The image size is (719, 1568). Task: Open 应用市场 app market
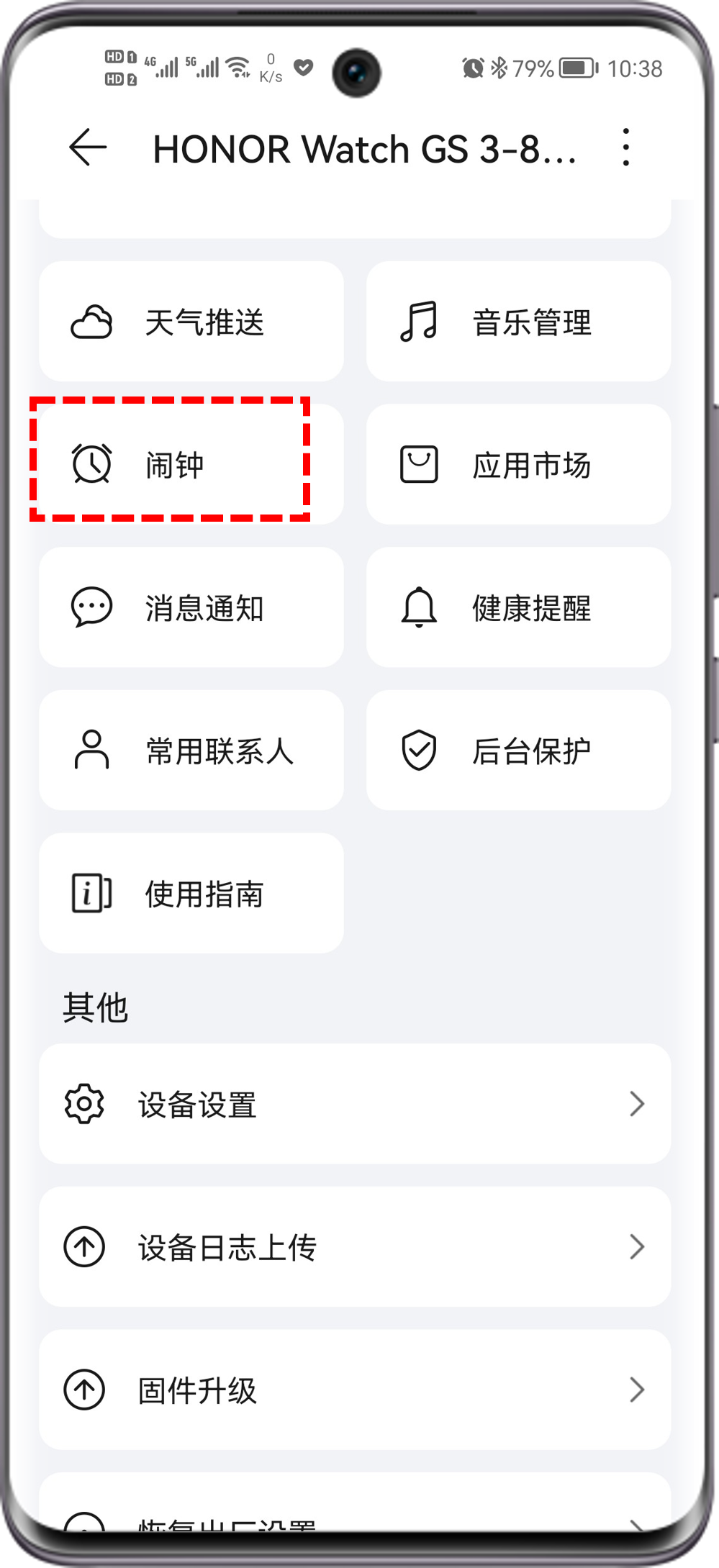click(x=518, y=464)
